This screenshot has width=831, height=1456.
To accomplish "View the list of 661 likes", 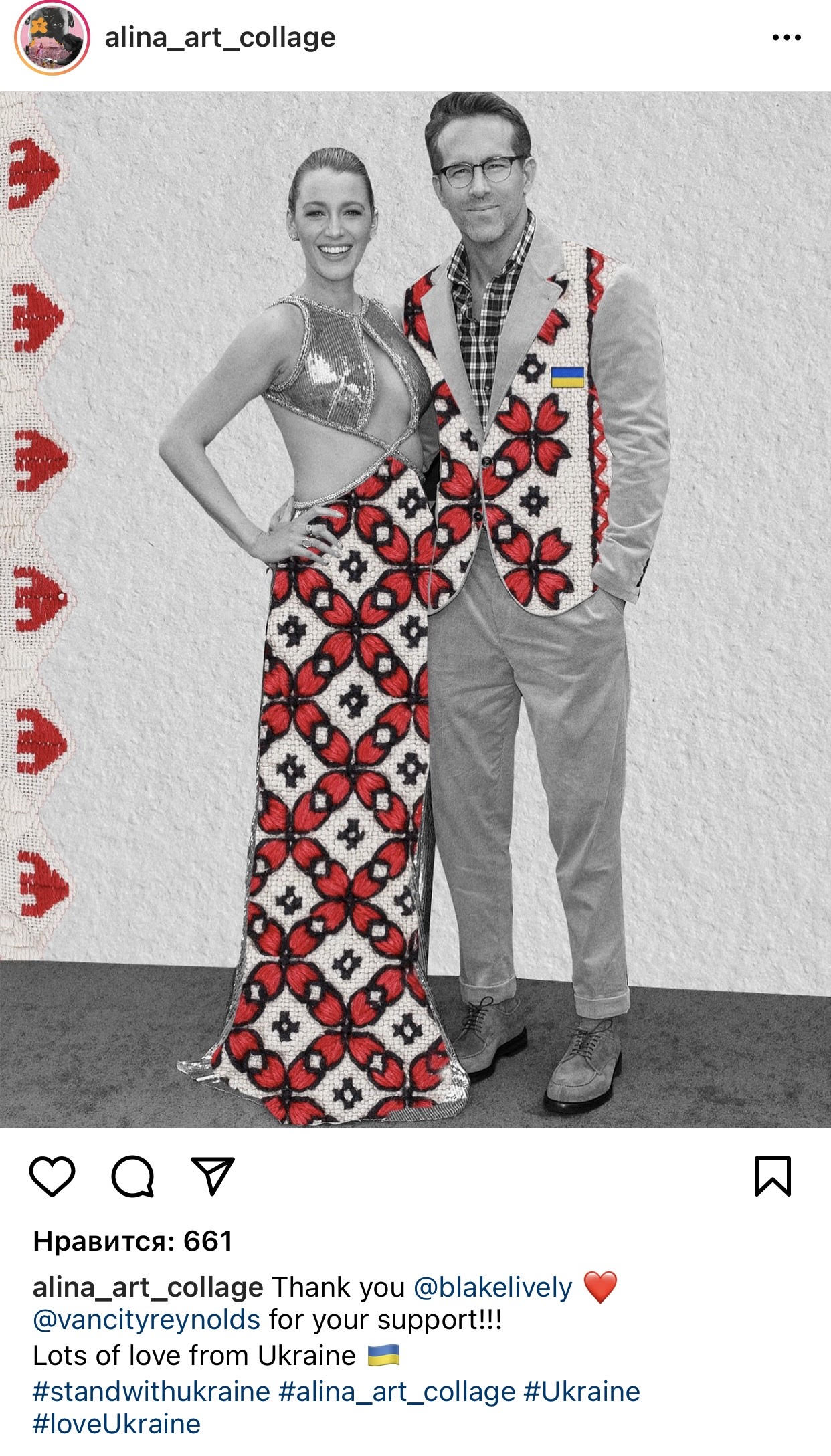I will (x=132, y=1241).
